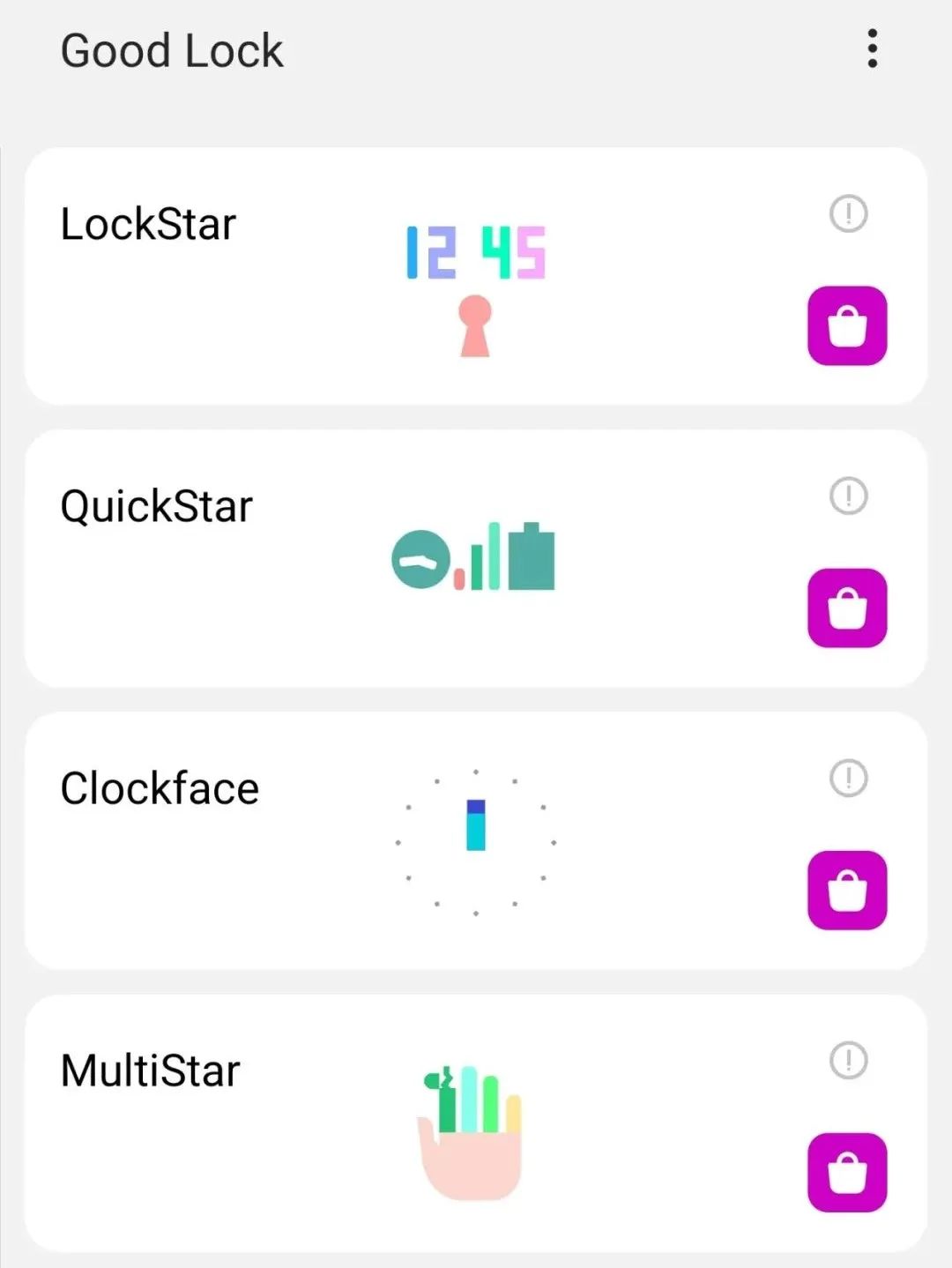Download Clockface from the store

[x=847, y=890]
